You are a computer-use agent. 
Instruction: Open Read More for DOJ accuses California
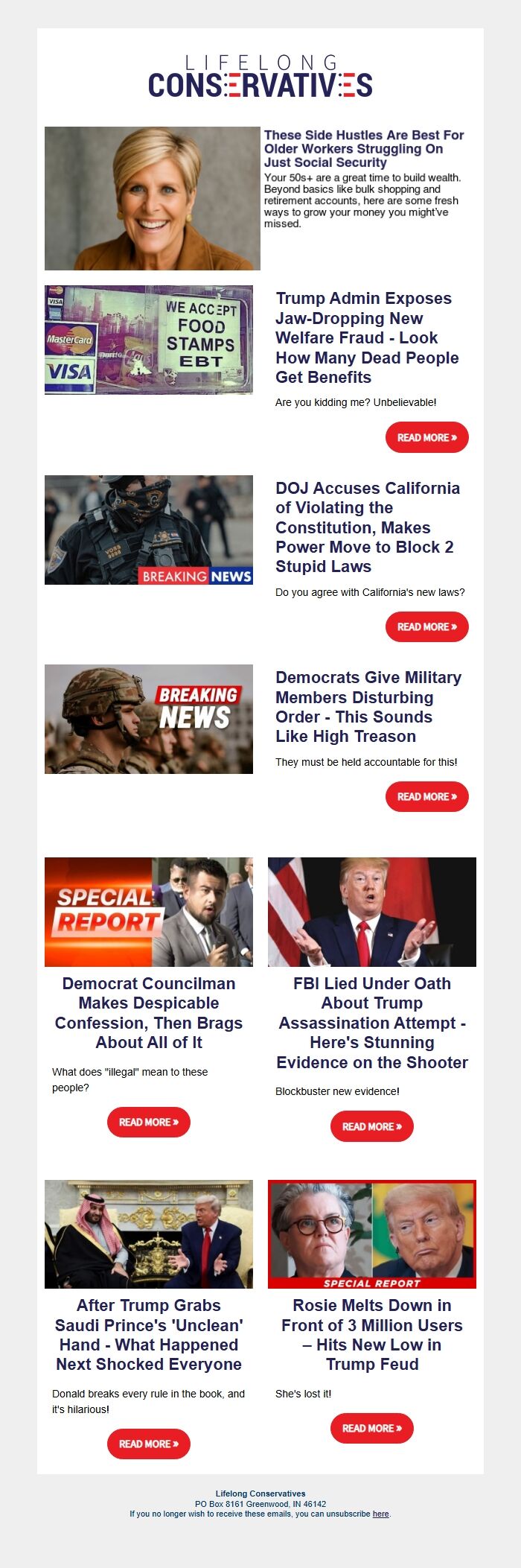(x=426, y=627)
